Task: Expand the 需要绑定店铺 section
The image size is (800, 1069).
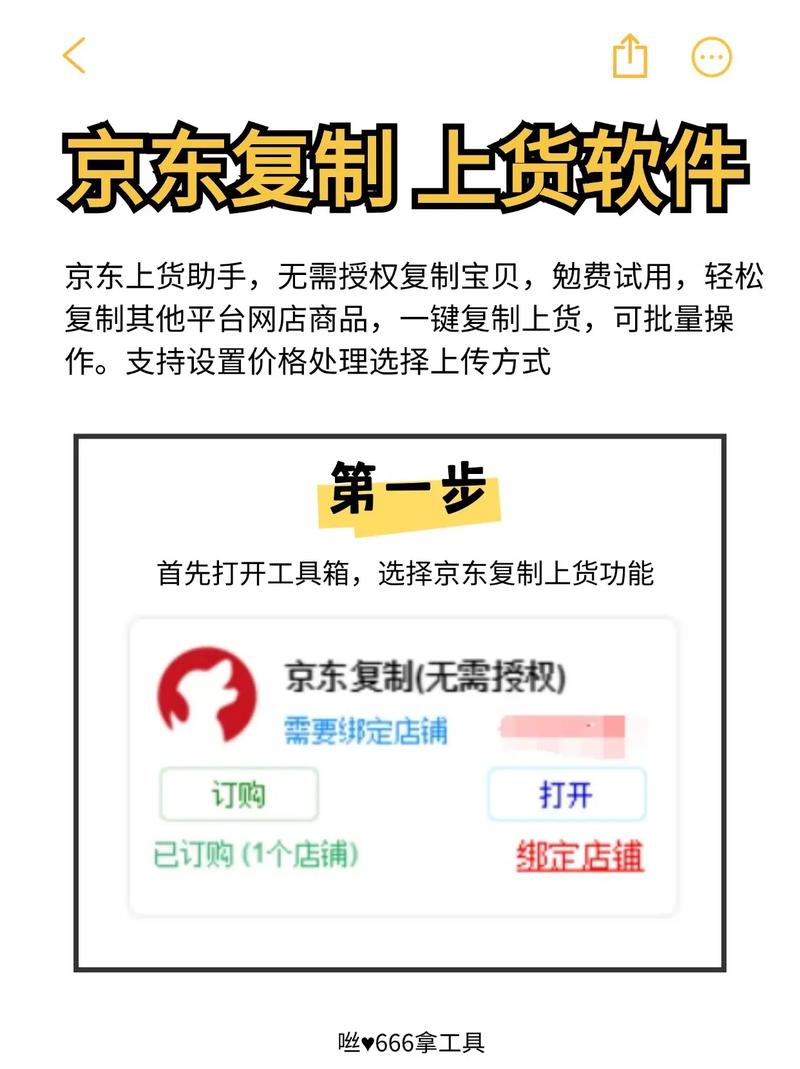Action: (364, 729)
